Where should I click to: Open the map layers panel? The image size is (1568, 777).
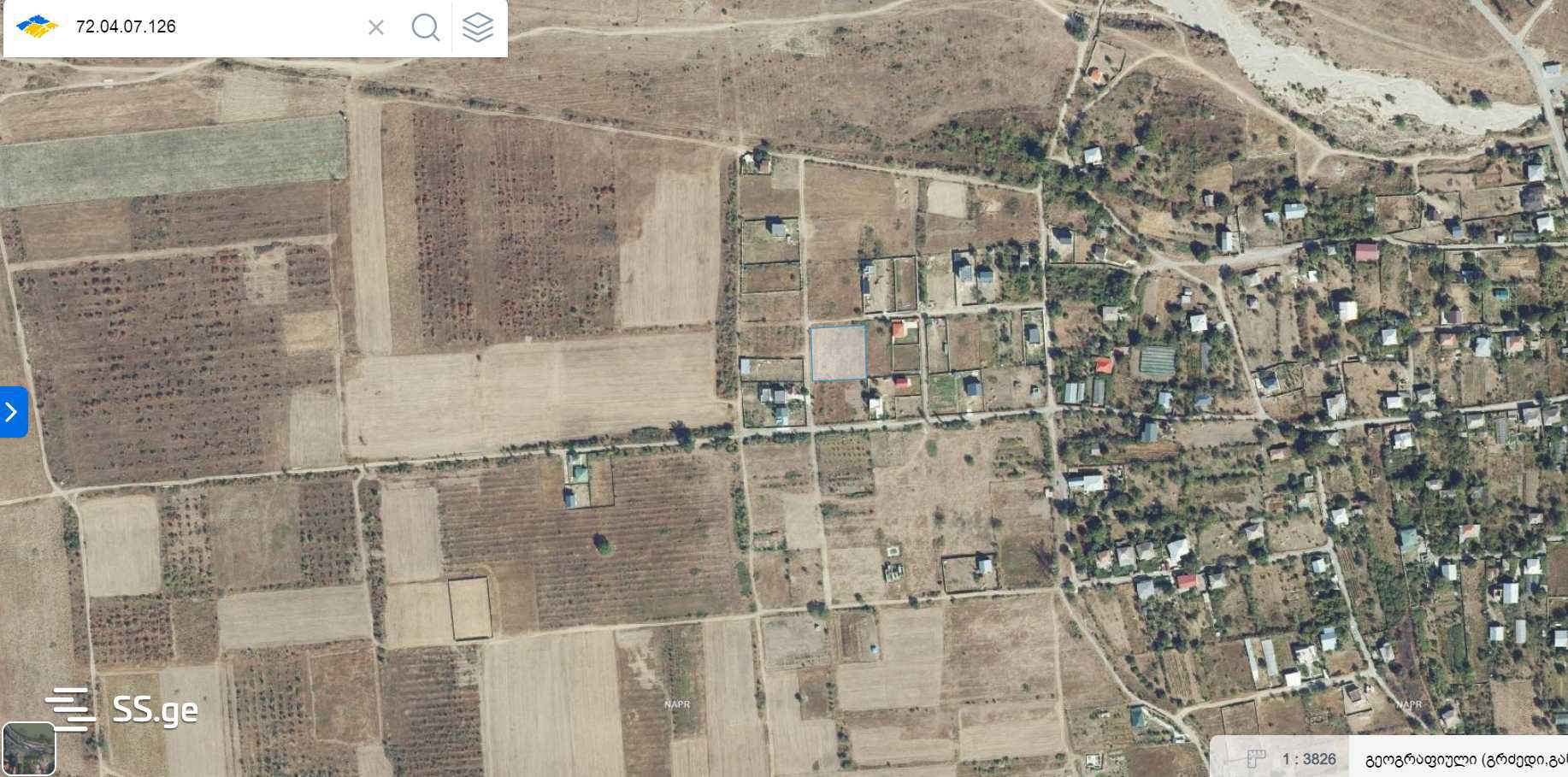click(x=478, y=27)
